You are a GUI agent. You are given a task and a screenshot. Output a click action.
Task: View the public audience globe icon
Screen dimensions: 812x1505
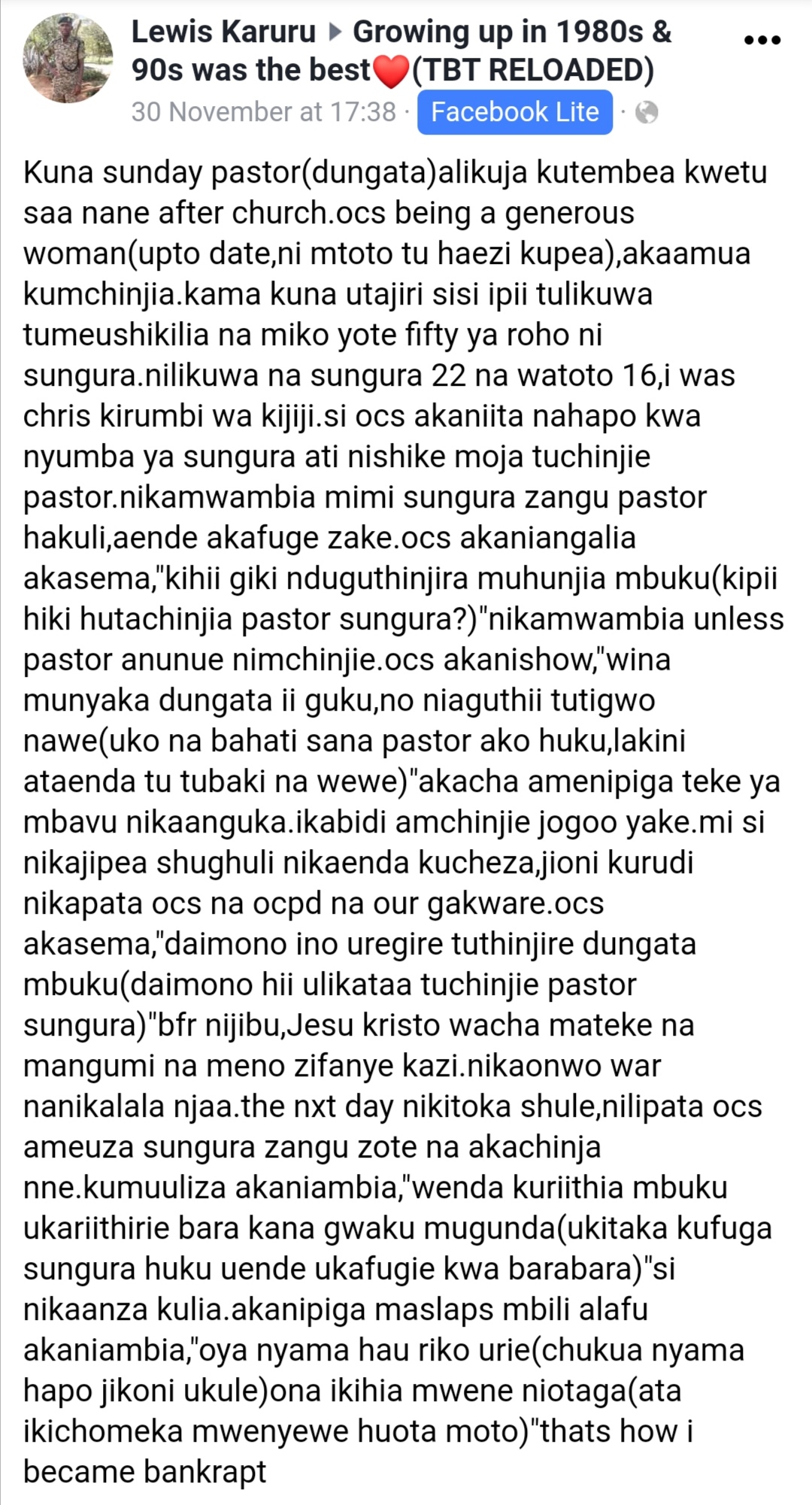647,113
